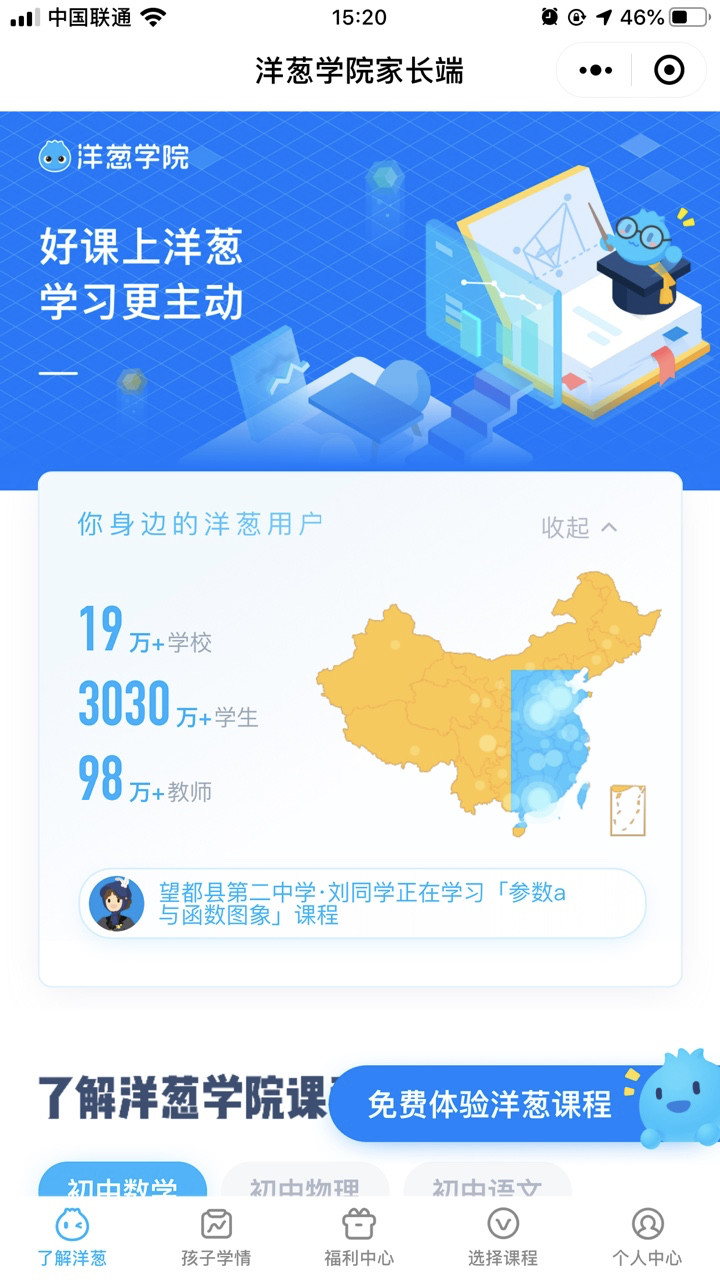Open the 福利中心 bottom tab
The height and width of the screenshot is (1280, 720).
tap(359, 1237)
